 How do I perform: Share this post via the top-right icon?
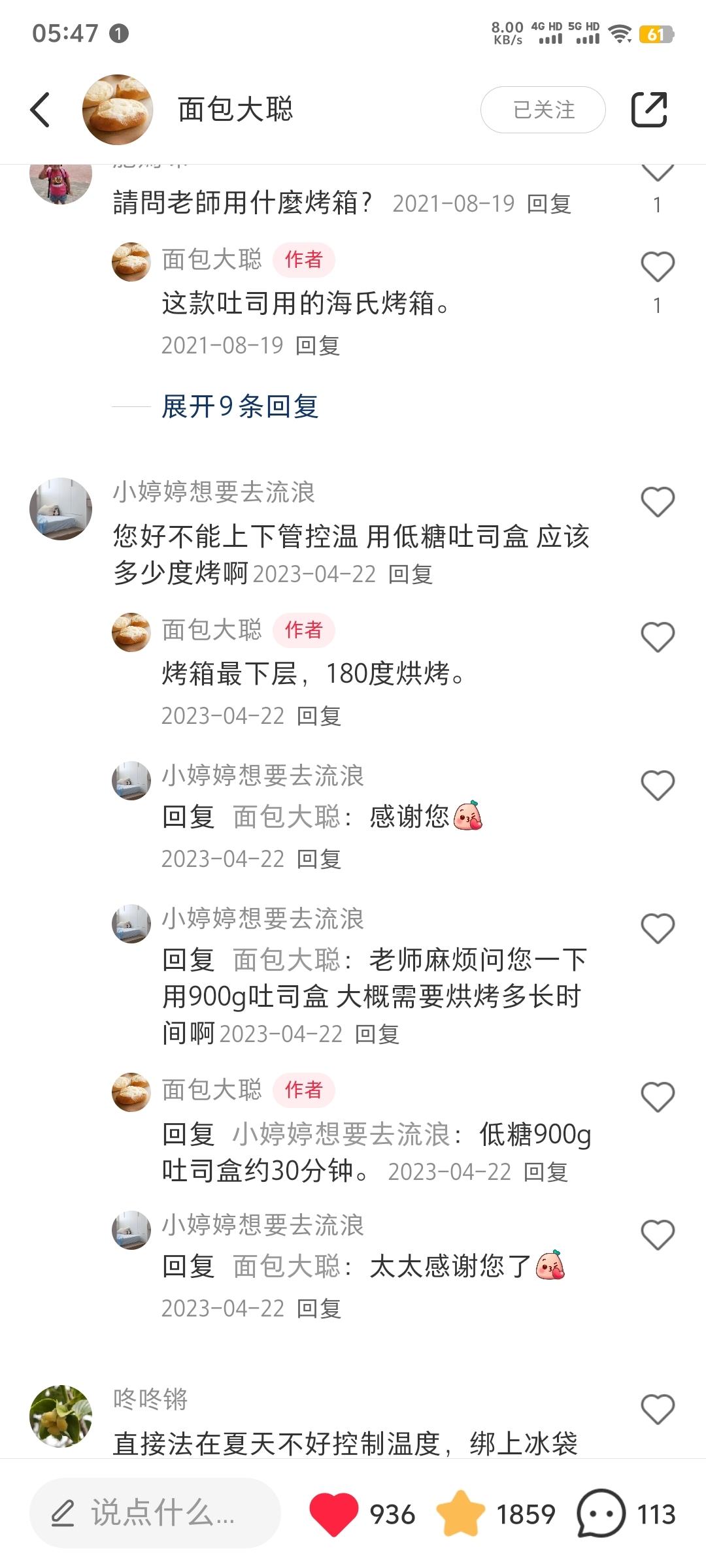[648, 110]
